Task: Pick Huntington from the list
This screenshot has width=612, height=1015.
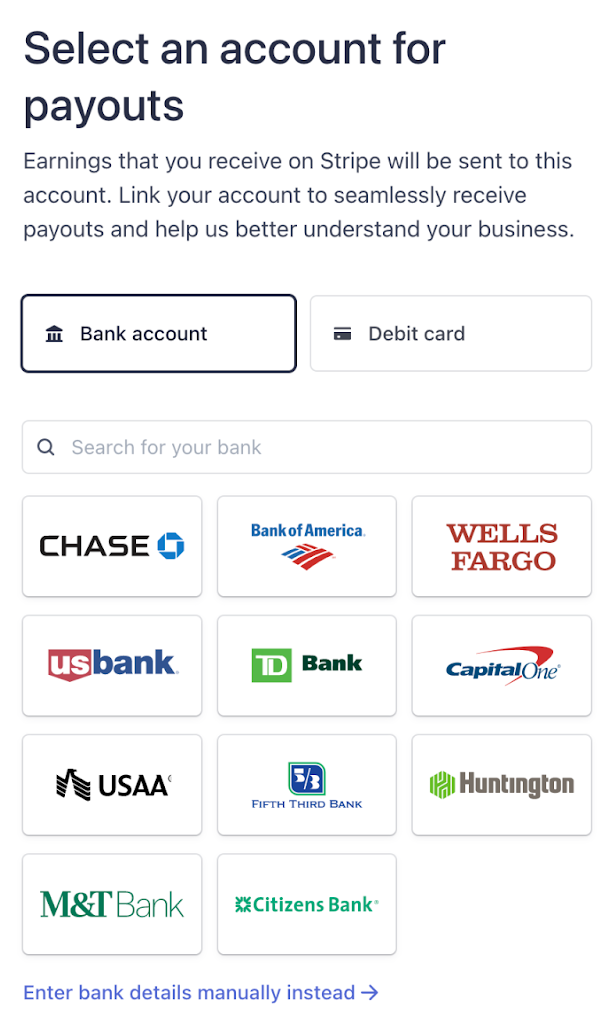Action: tap(501, 785)
